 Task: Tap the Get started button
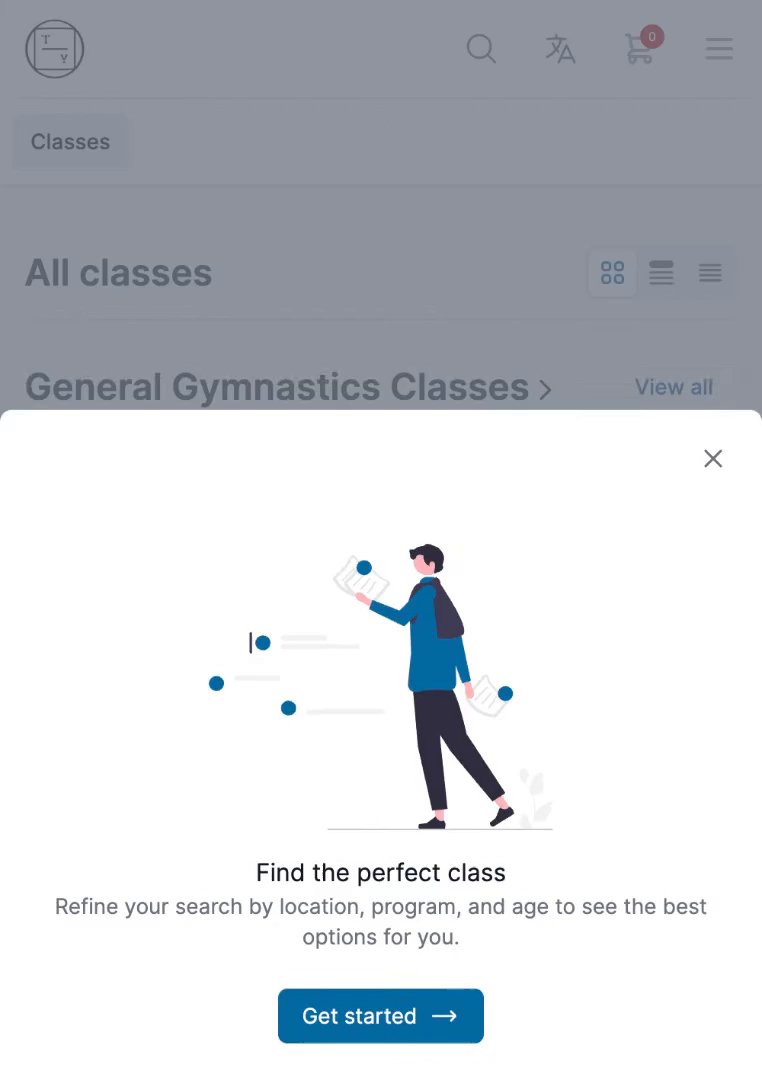coord(380,1016)
